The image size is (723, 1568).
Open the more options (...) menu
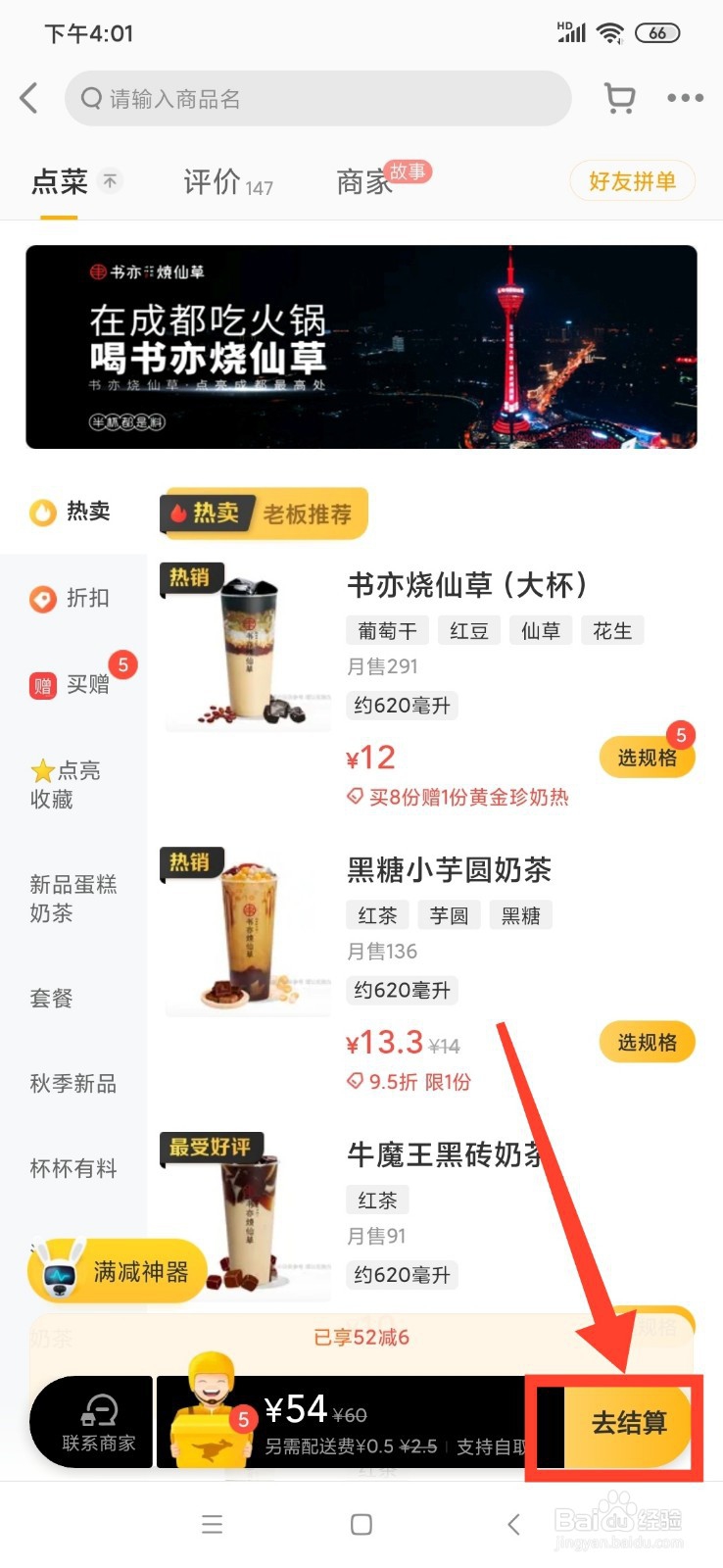(x=684, y=98)
